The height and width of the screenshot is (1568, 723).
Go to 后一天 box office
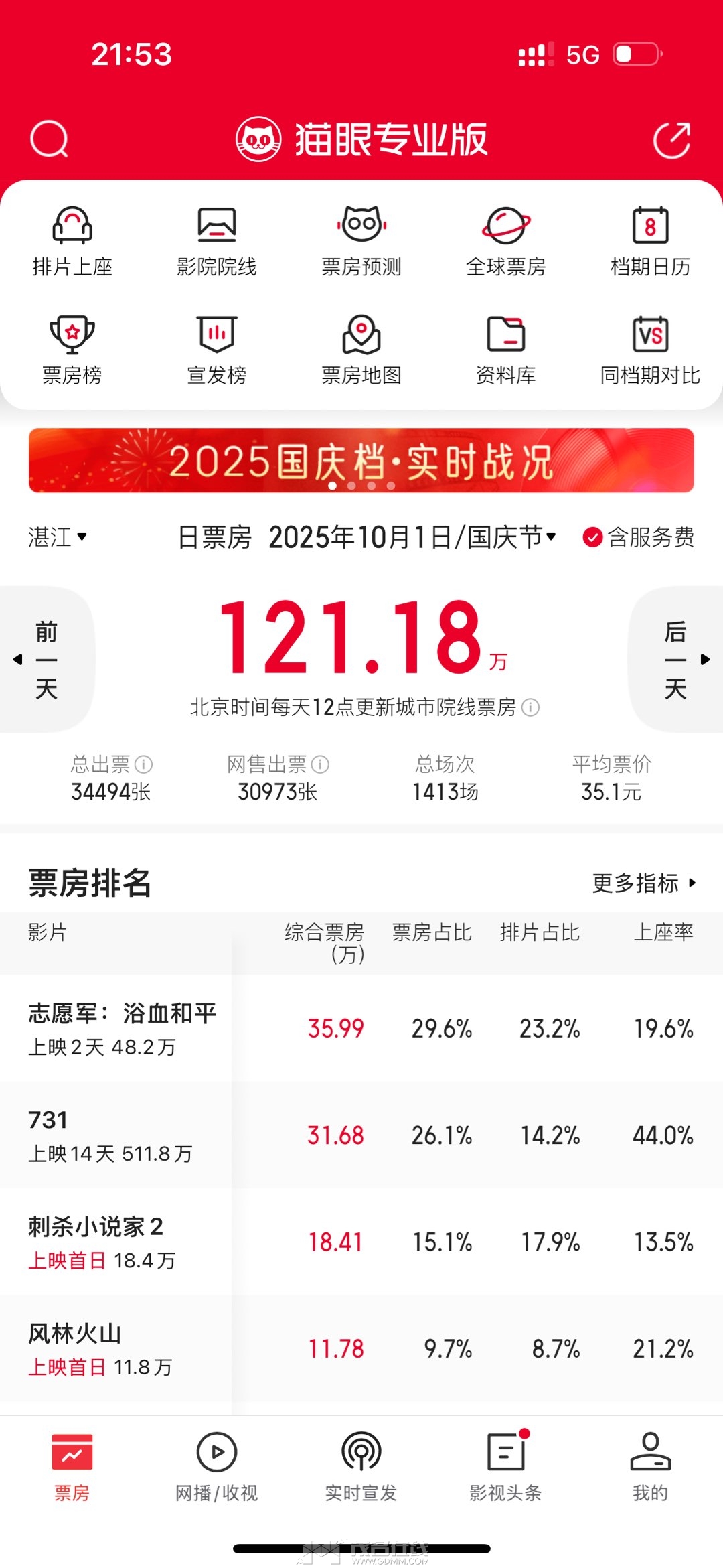(676, 660)
